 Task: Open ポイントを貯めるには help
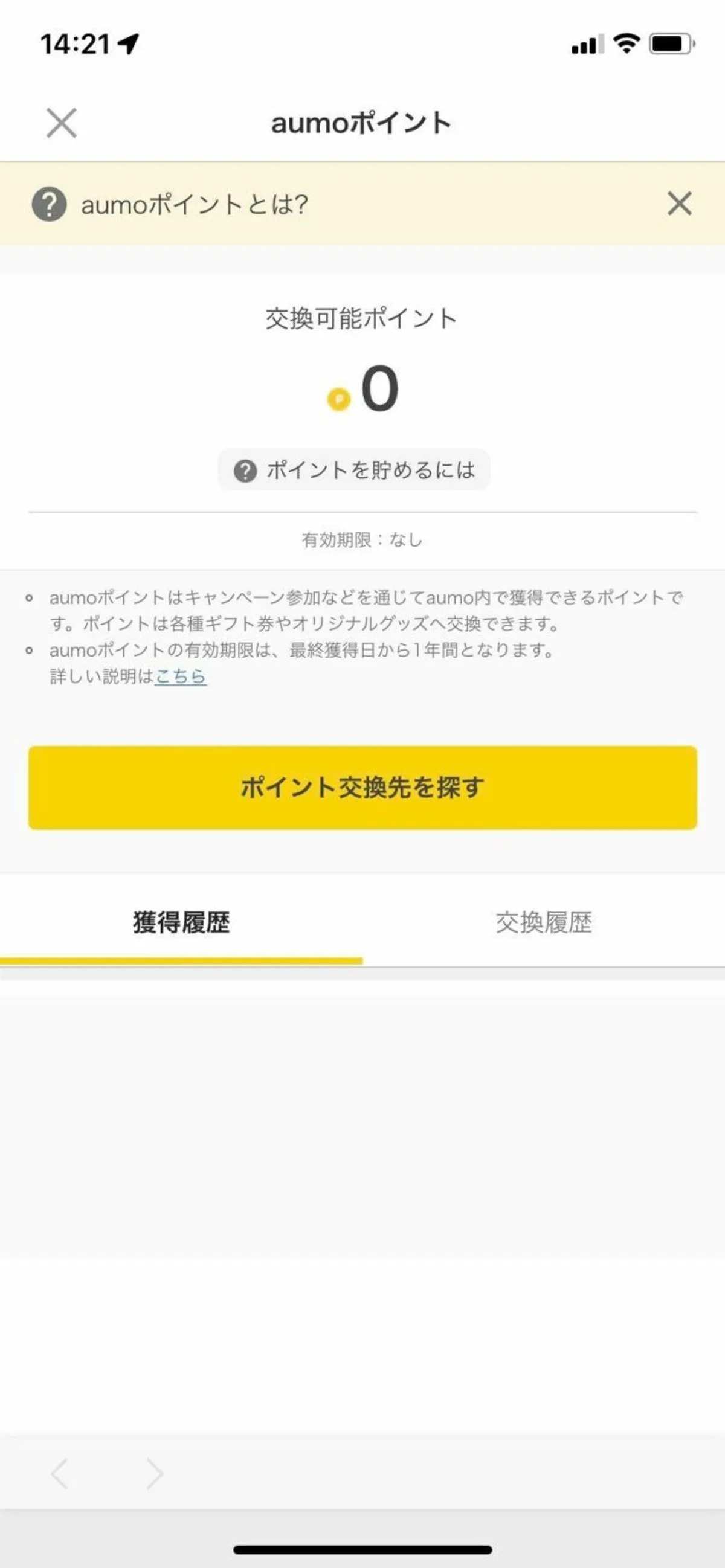354,470
